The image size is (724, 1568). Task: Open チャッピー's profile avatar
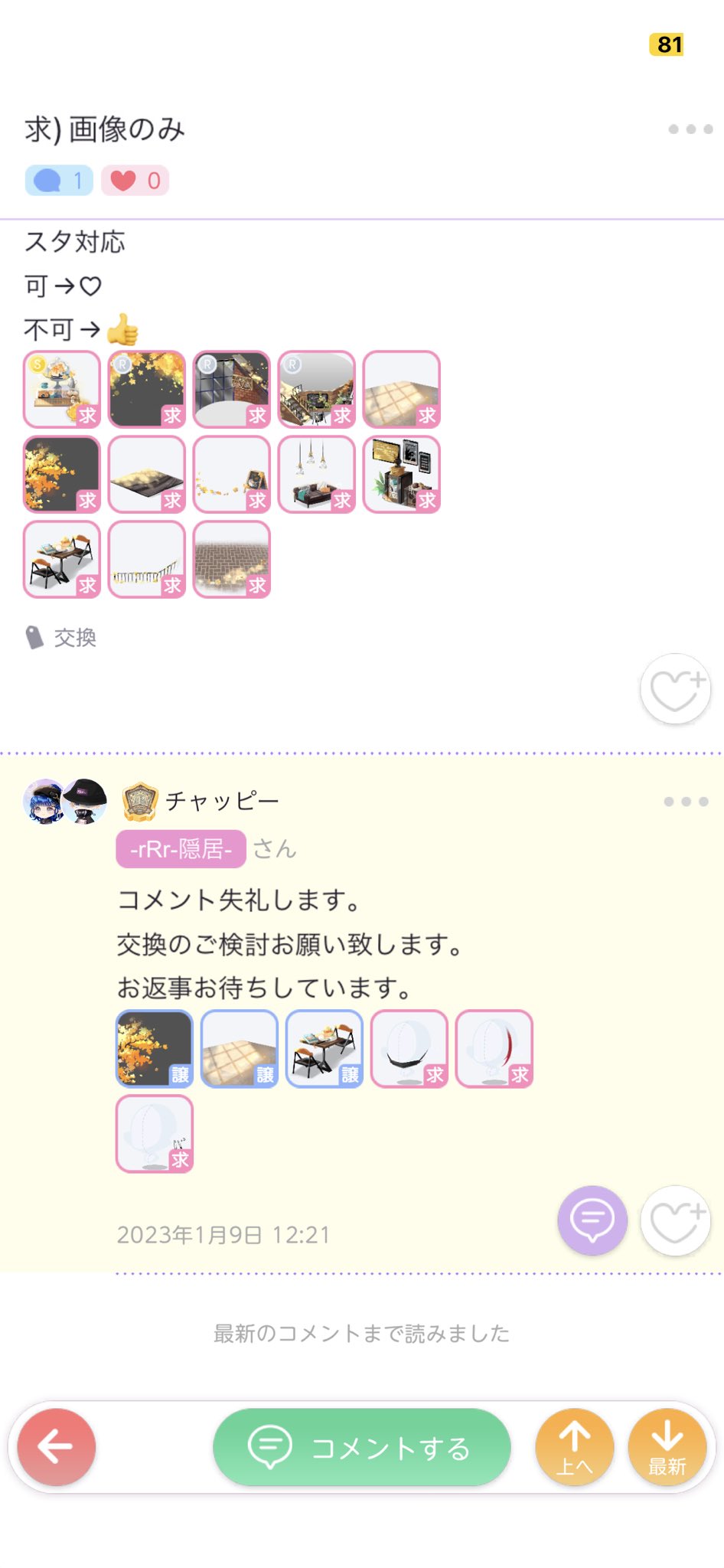point(65,802)
